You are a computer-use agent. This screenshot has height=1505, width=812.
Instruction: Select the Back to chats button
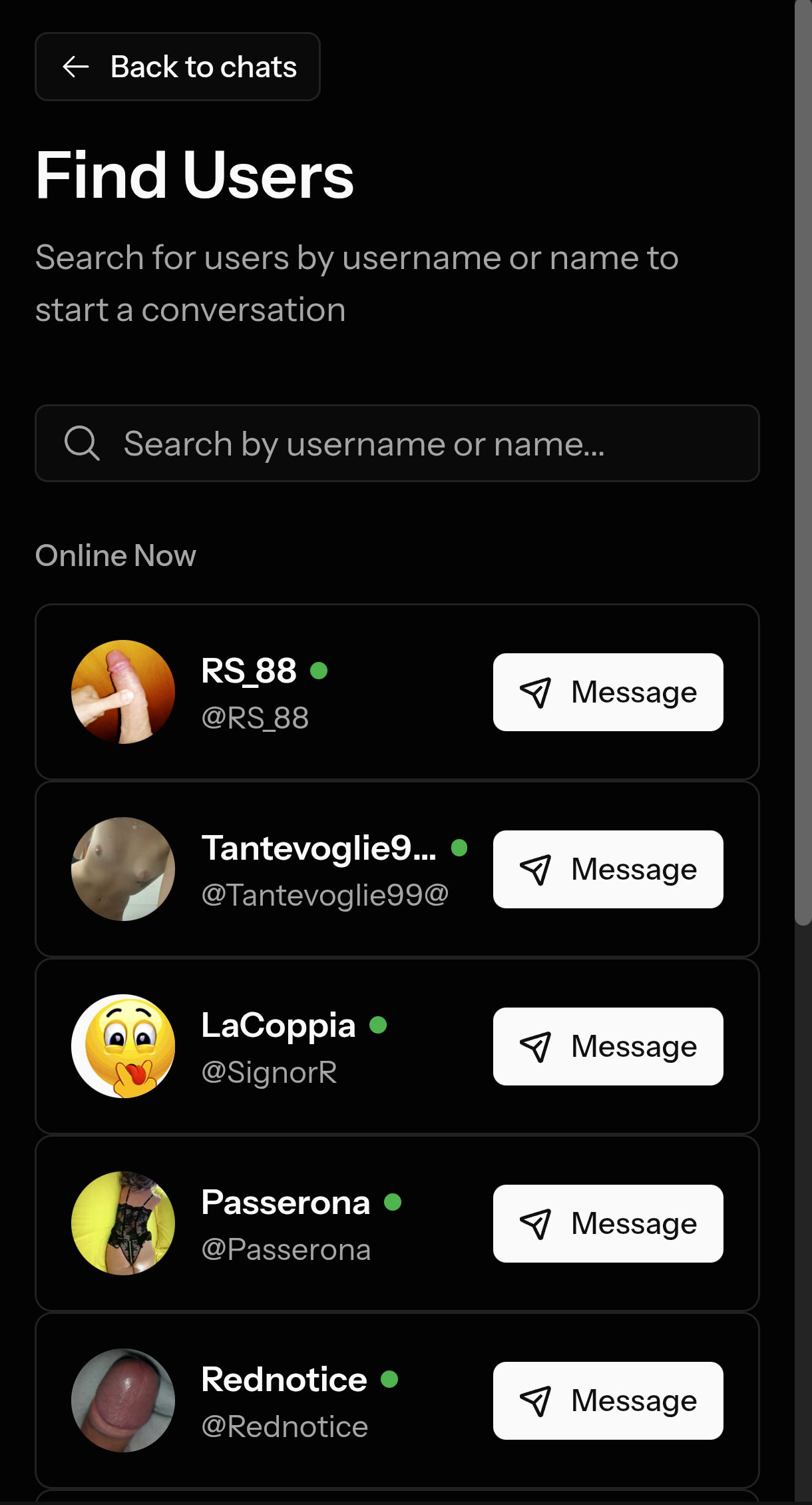point(177,66)
